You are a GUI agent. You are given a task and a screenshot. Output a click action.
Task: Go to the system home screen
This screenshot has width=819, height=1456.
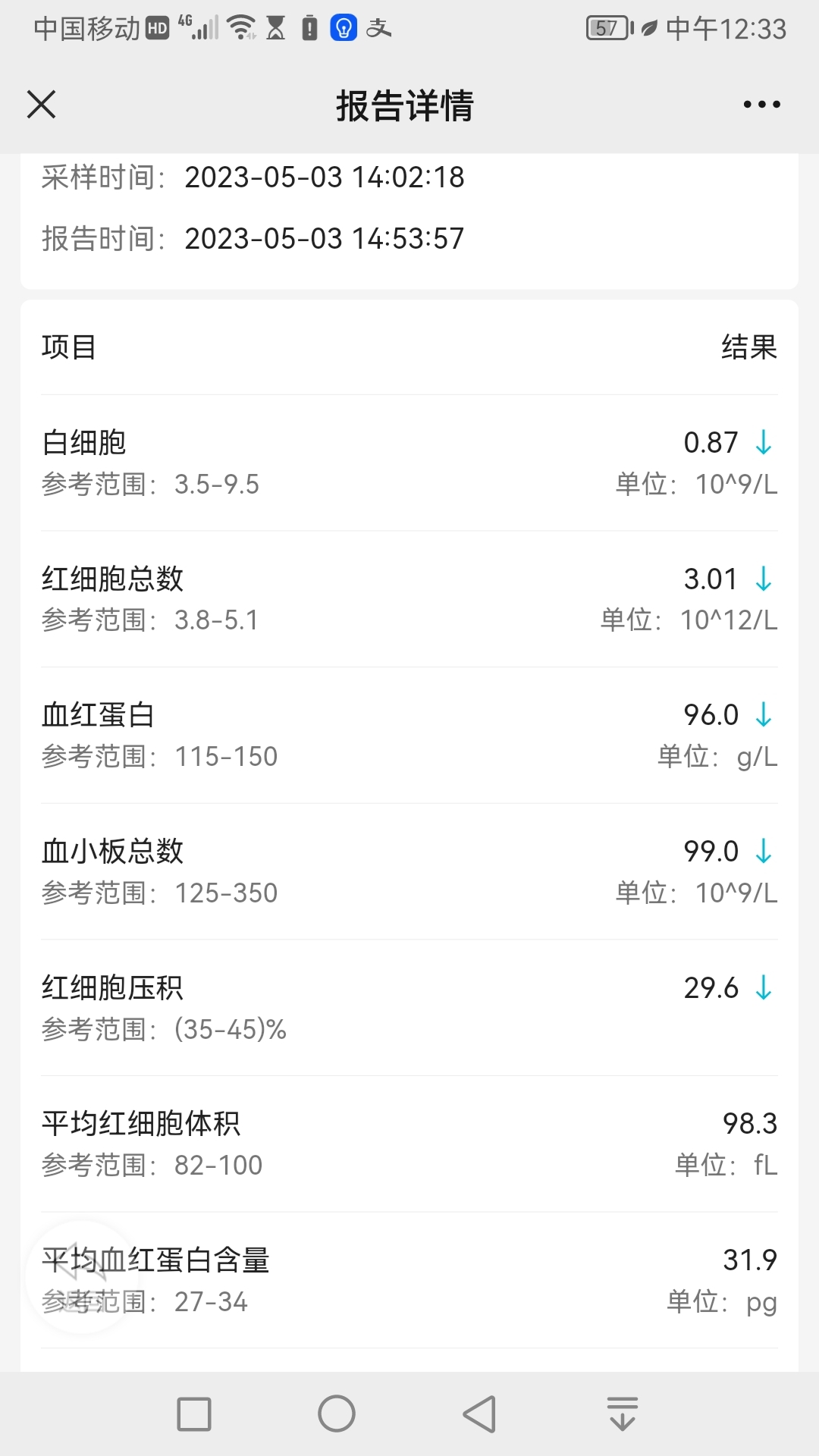(x=337, y=1414)
